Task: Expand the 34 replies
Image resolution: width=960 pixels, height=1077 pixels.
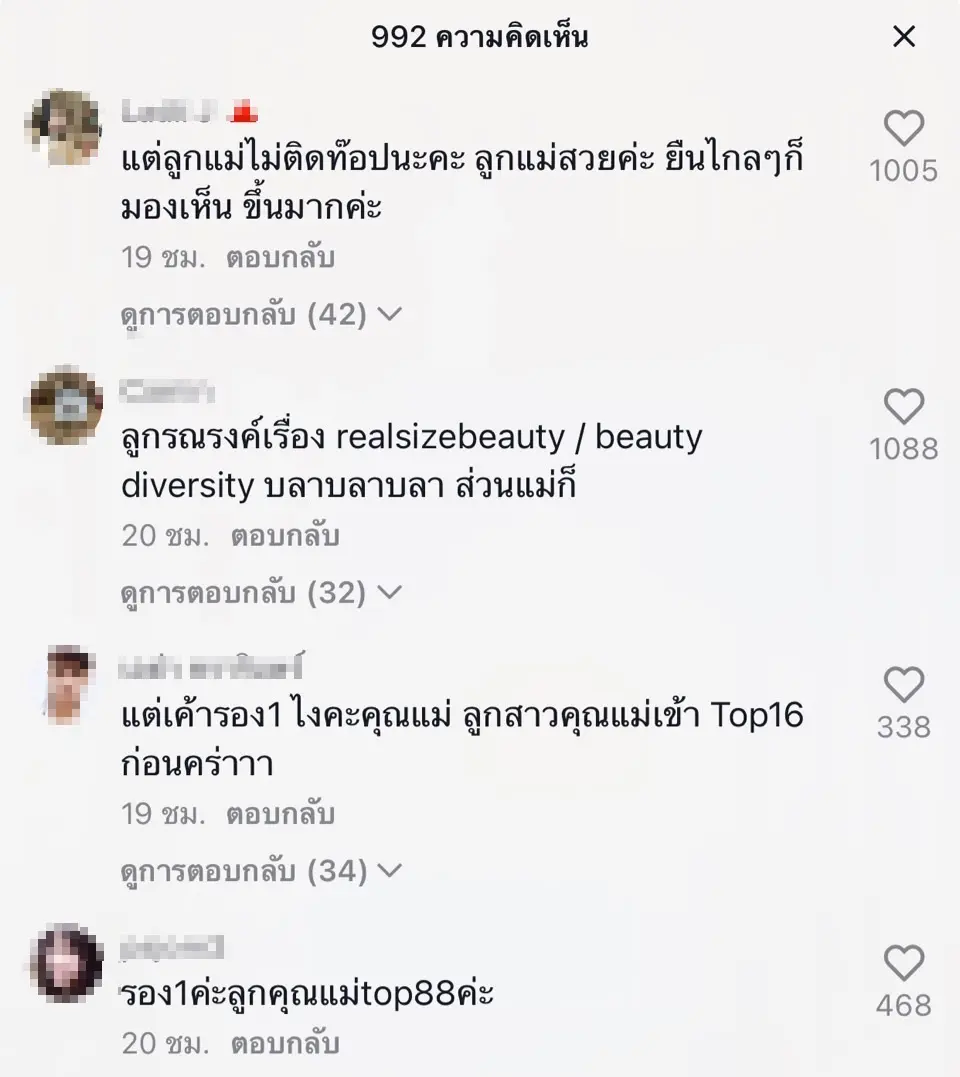Action: click(x=260, y=871)
